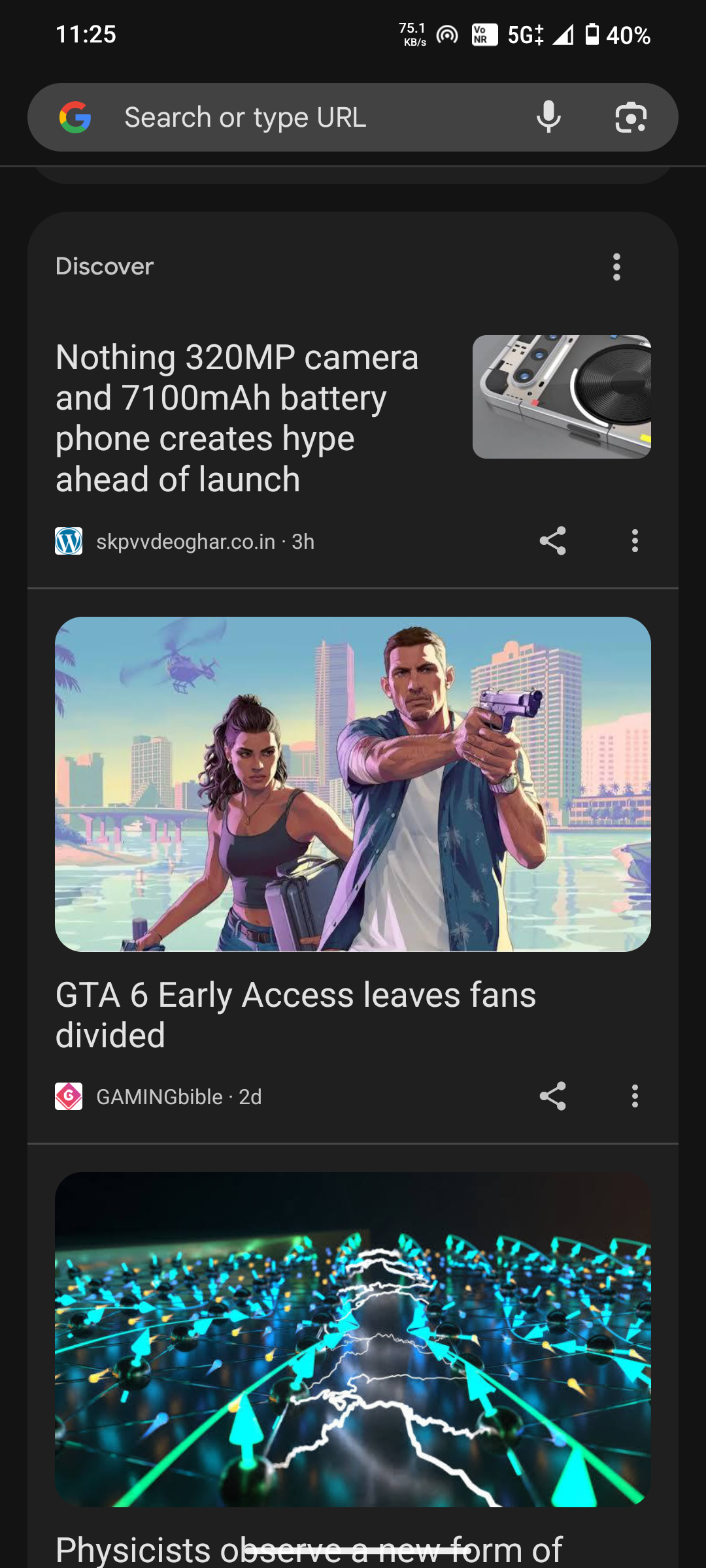
Task: Share the Nothing 320MP camera article
Action: pyautogui.click(x=552, y=541)
